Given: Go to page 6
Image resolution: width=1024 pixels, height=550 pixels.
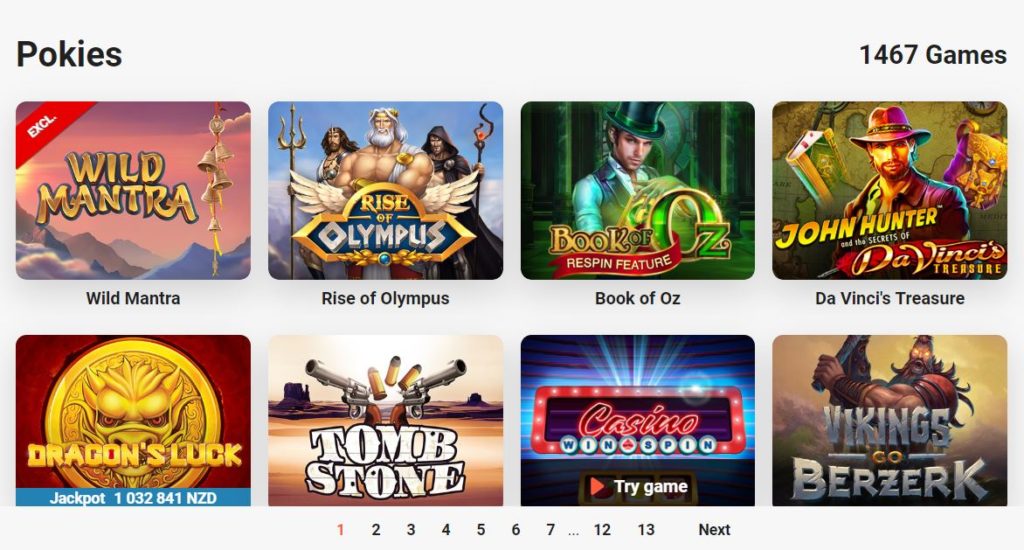Looking at the screenshot, I should coord(516,530).
